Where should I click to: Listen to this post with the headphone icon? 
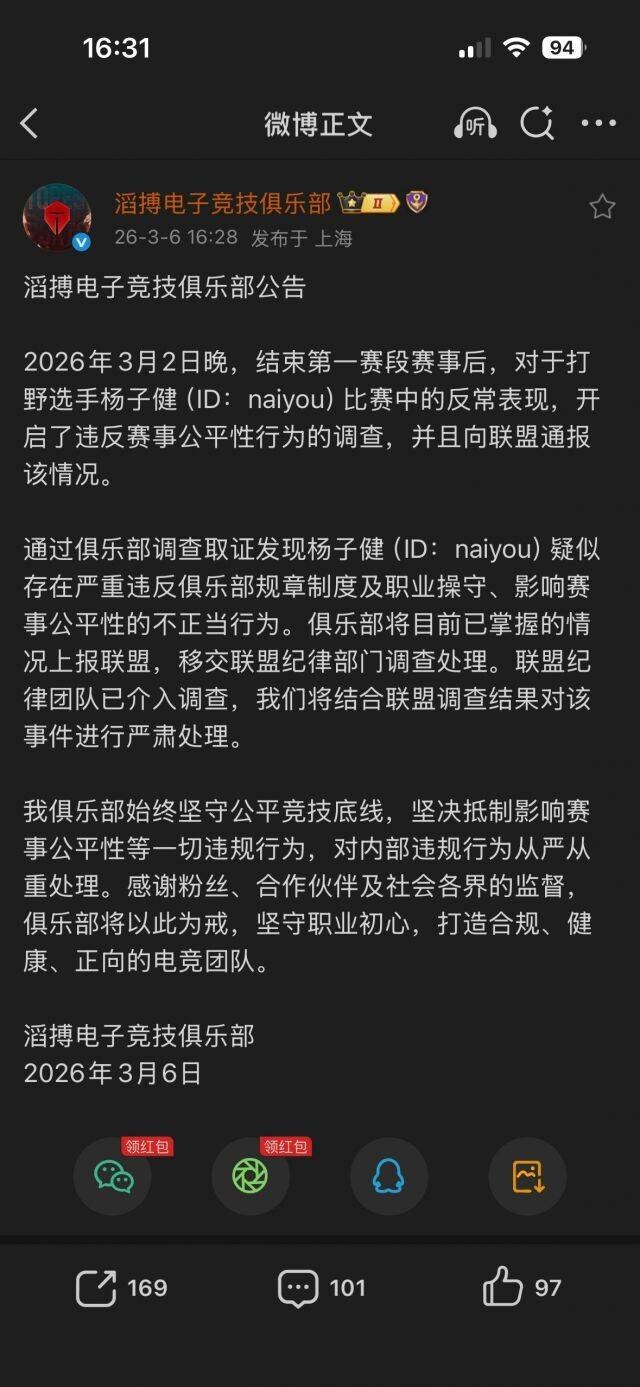[x=475, y=124]
